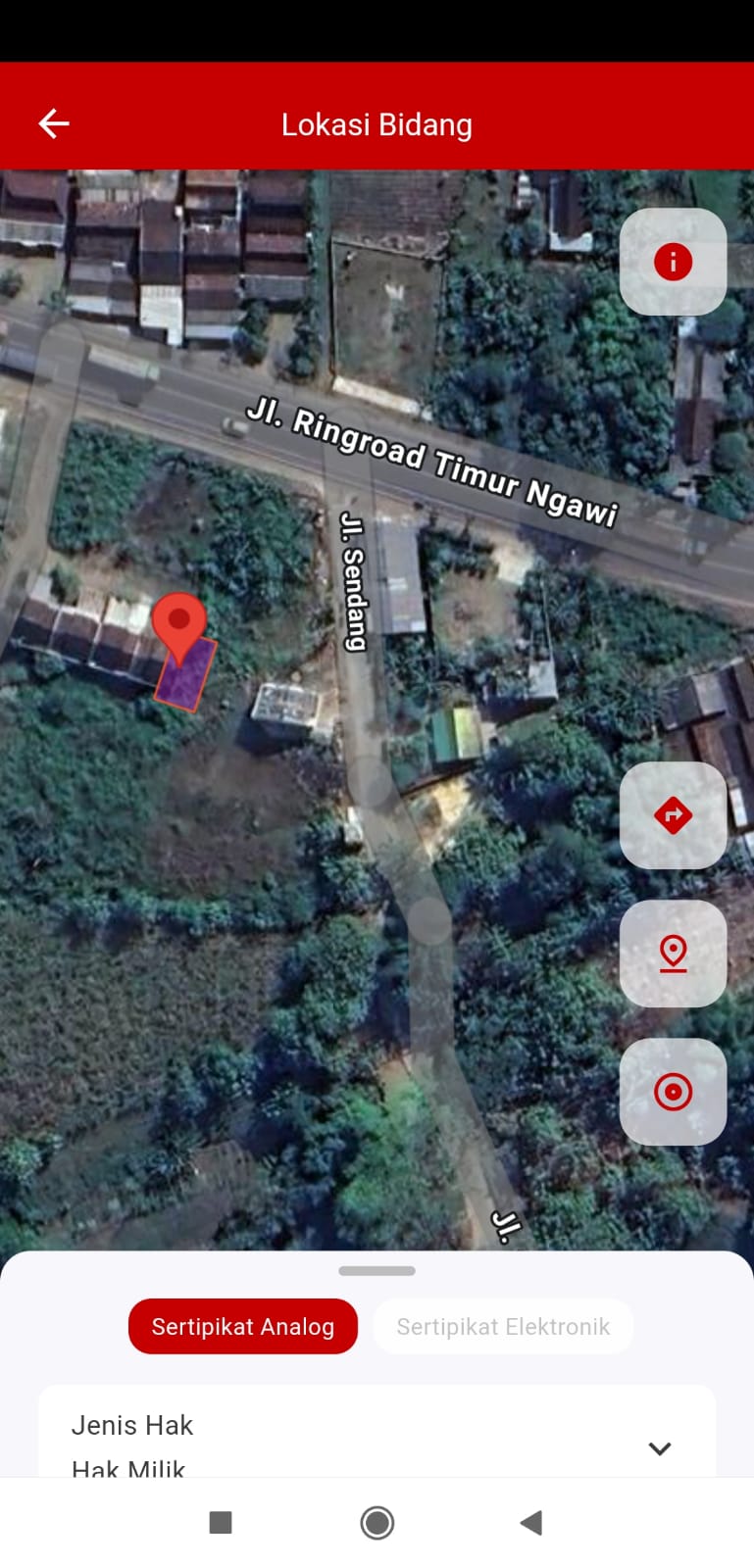Switch to the Sertipikat Elektronik tab

point(503,1326)
